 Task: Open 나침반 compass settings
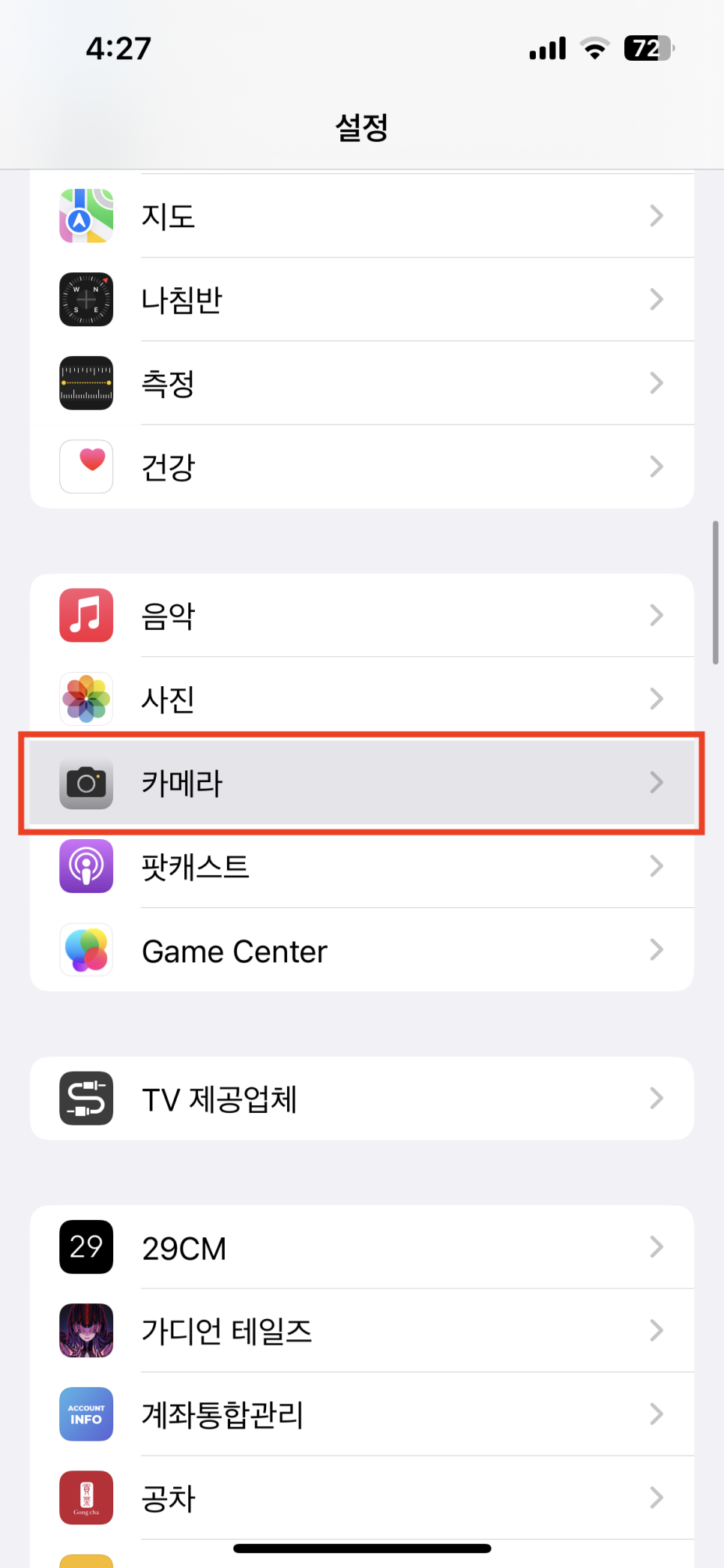(x=361, y=299)
